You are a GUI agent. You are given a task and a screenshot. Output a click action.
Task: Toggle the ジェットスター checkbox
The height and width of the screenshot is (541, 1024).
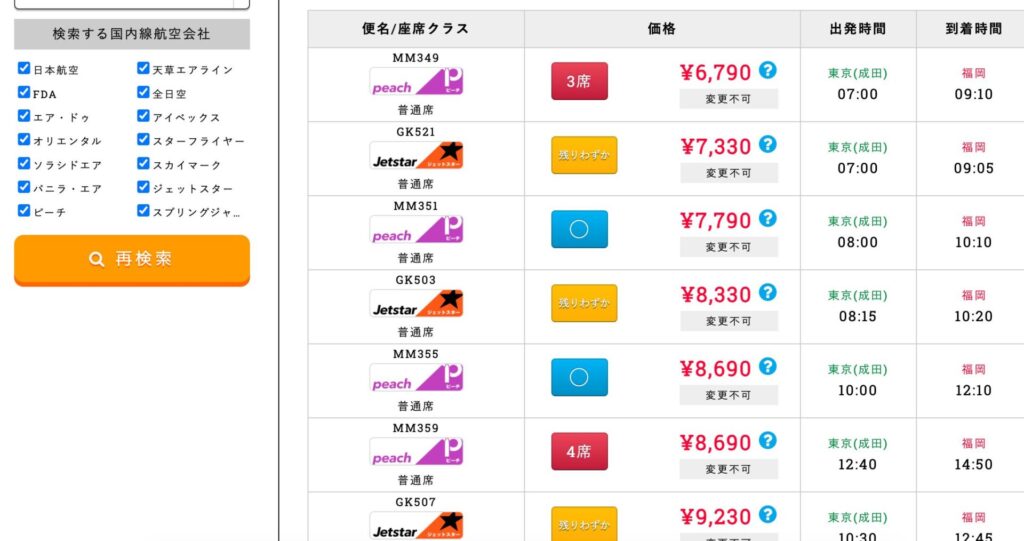(143, 188)
